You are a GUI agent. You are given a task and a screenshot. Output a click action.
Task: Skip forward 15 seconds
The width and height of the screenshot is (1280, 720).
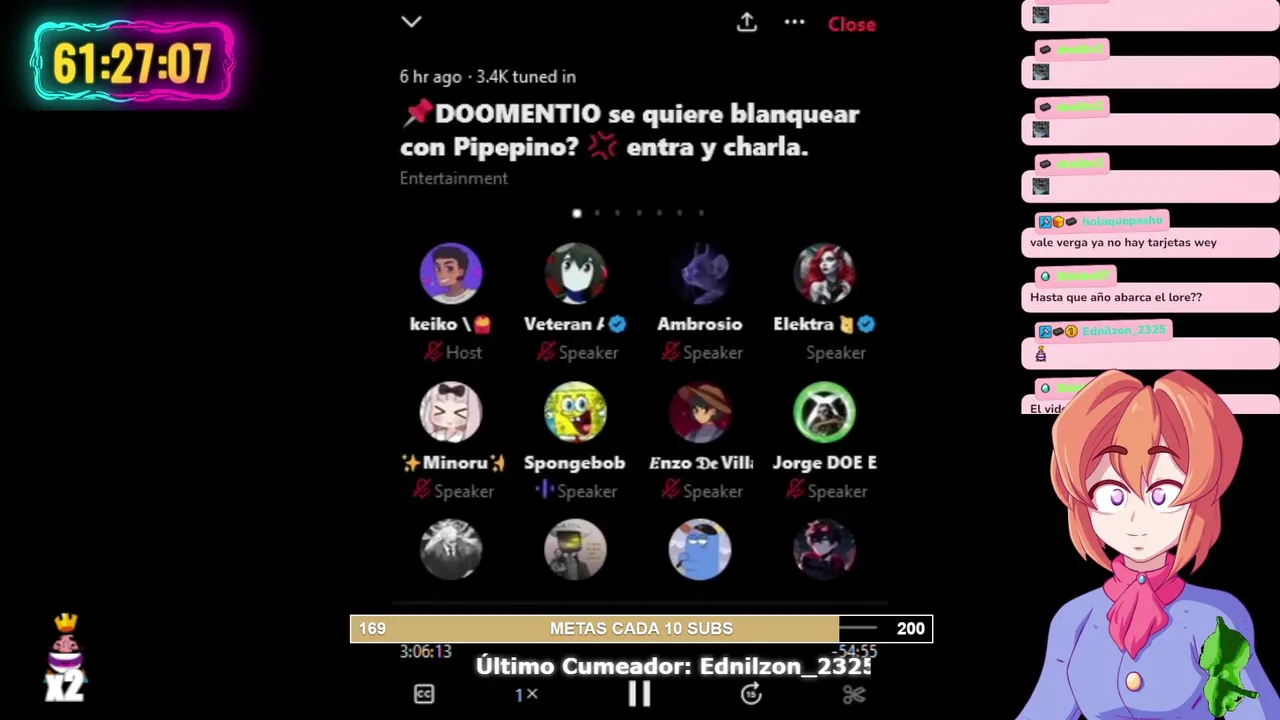(x=751, y=694)
